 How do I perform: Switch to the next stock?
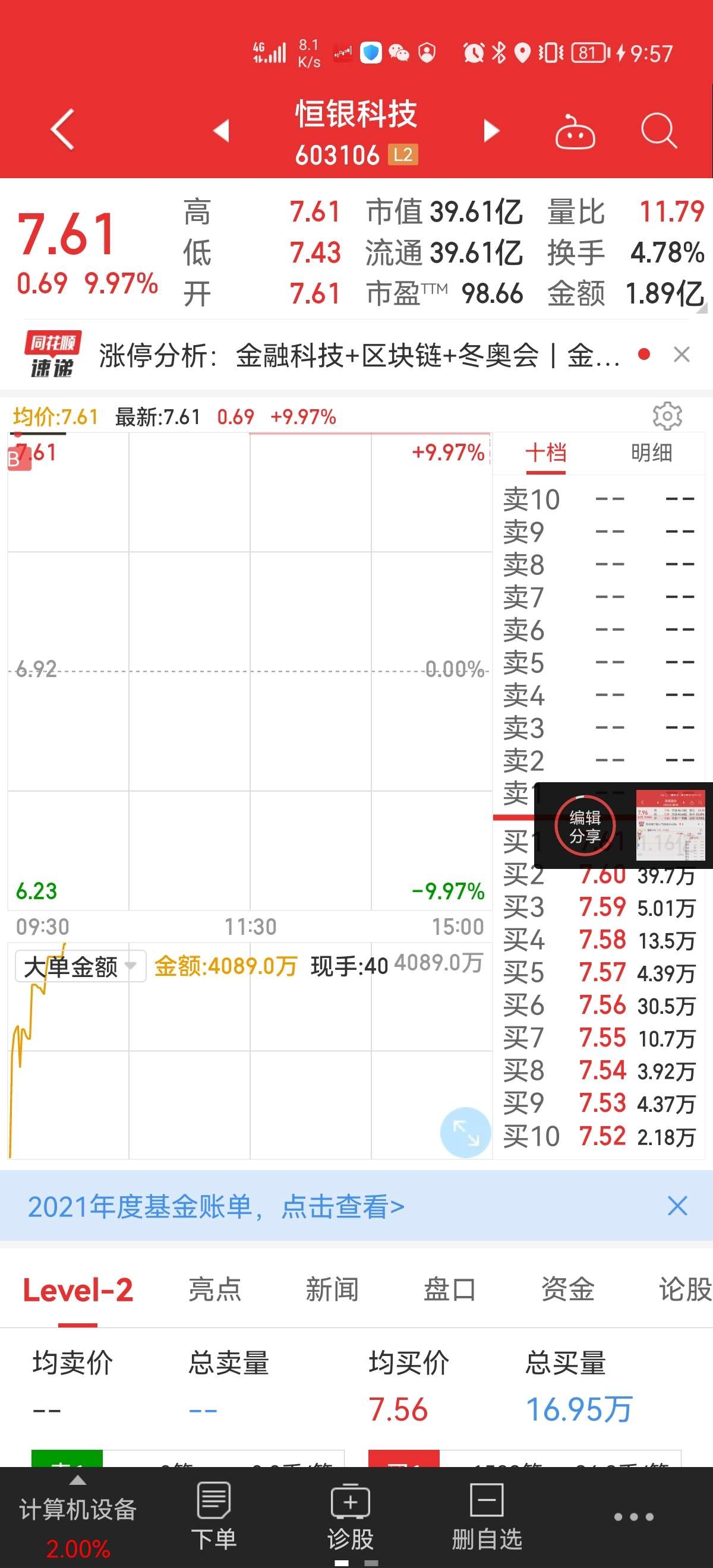tap(491, 130)
